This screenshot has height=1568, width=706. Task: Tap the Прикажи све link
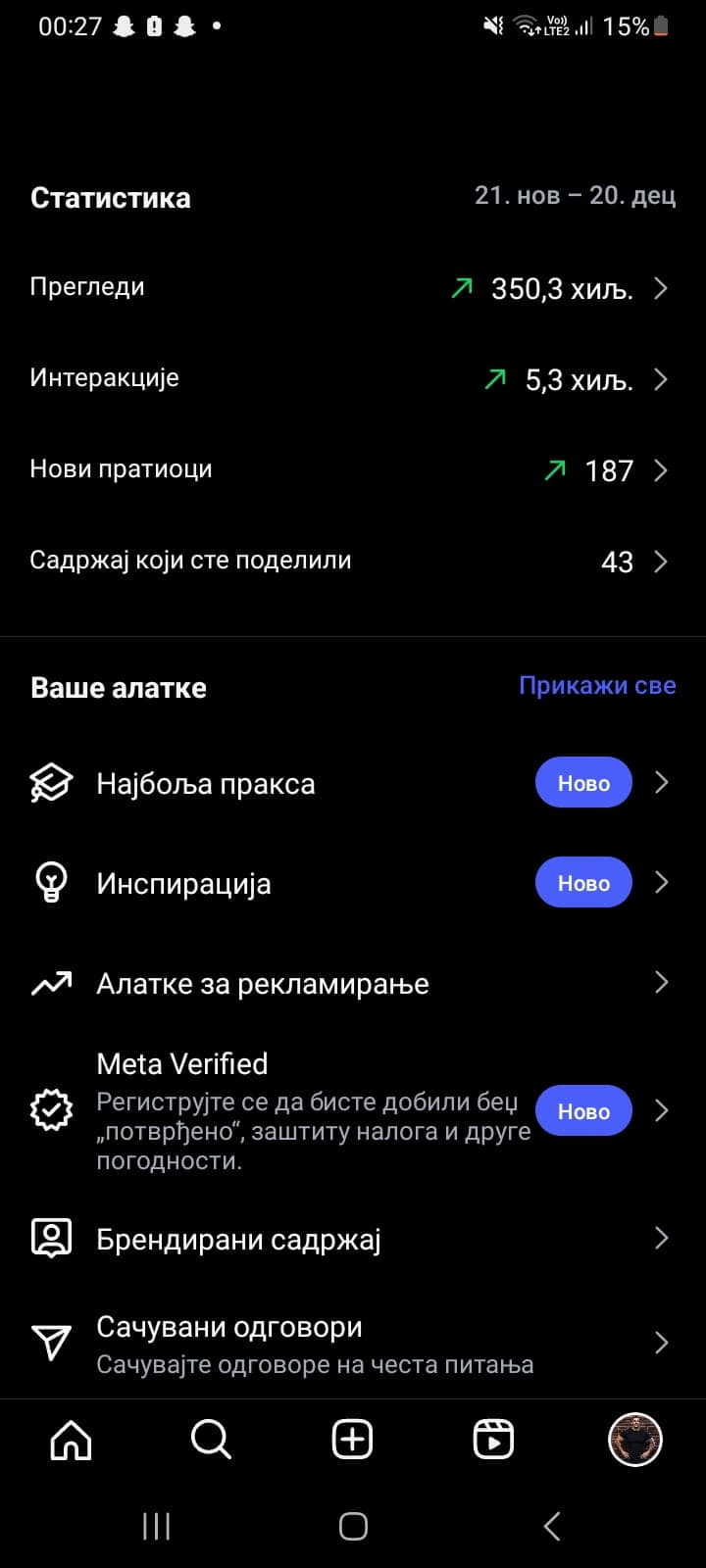pos(596,686)
